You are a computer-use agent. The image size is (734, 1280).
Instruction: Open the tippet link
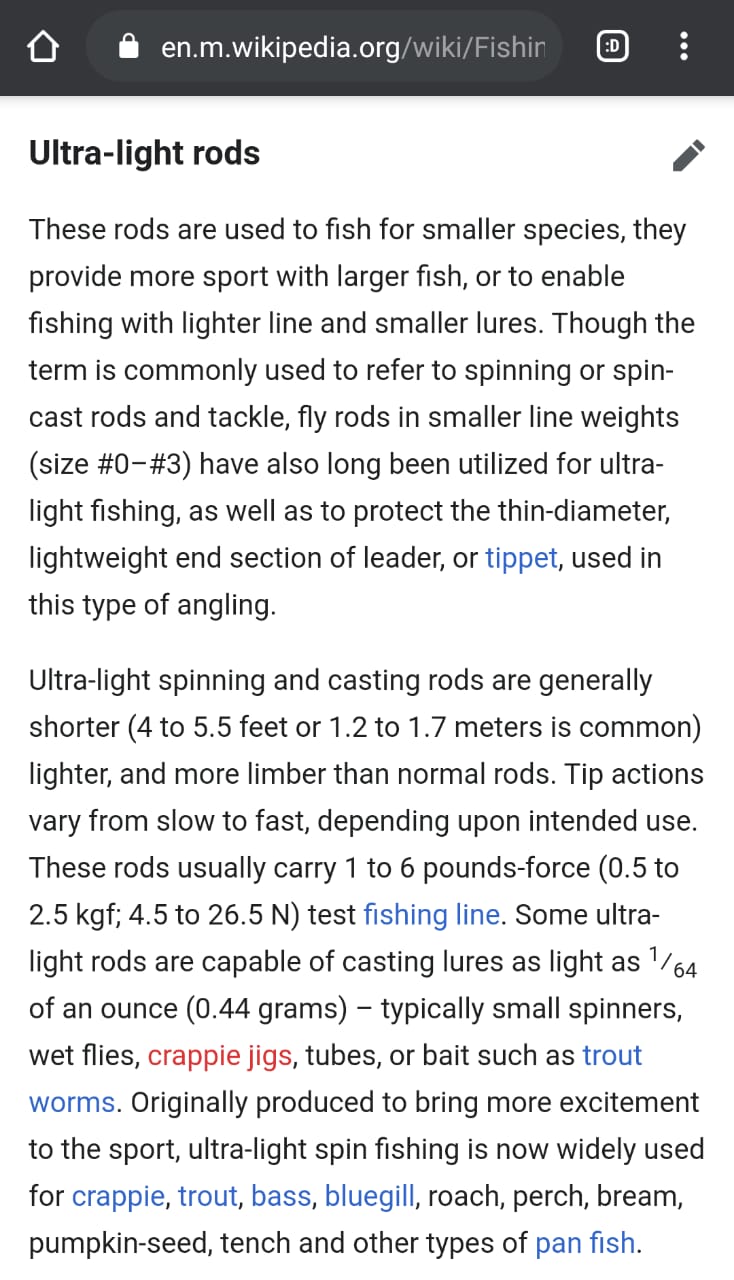pos(521,558)
